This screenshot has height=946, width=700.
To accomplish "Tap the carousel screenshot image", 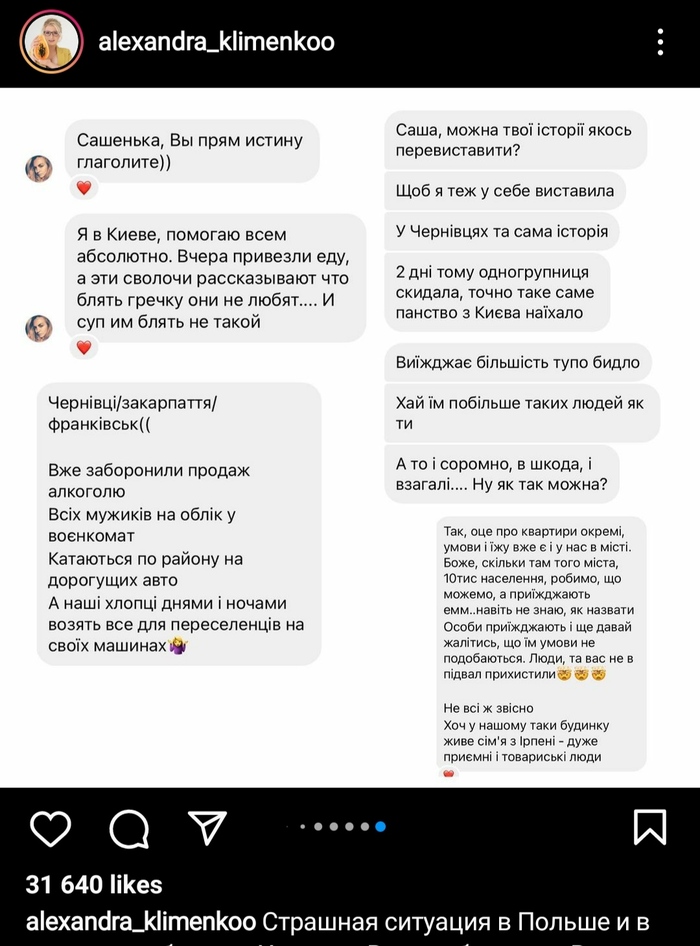I will click(x=350, y=440).
